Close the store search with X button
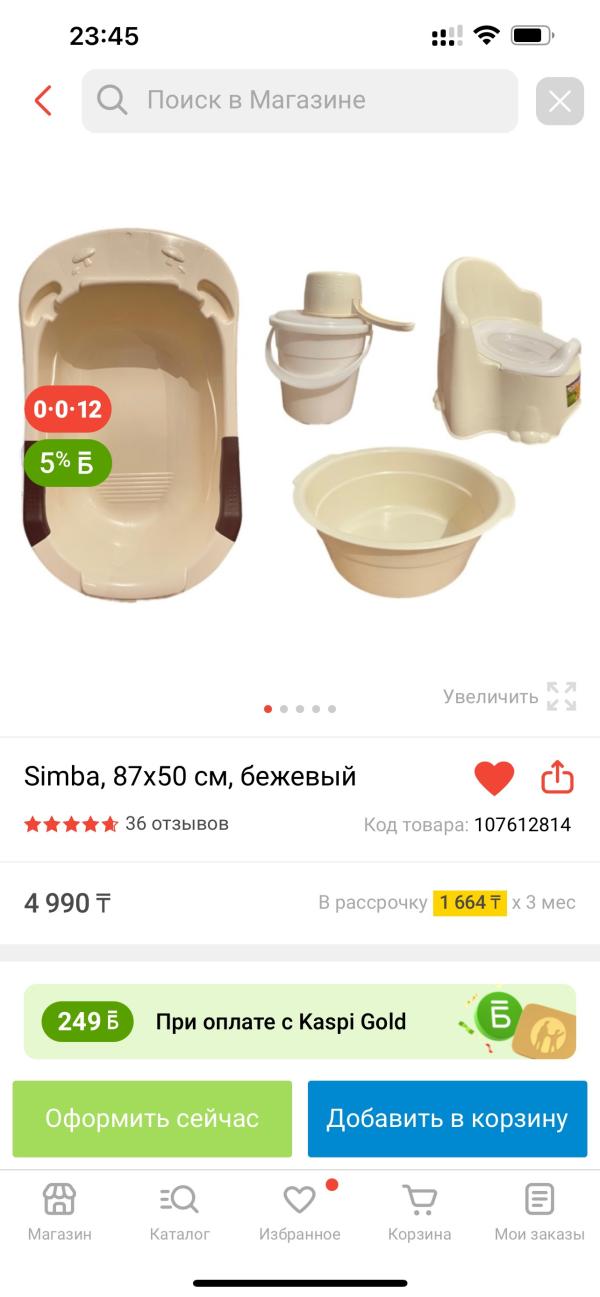The width and height of the screenshot is (600, 1297). point(559,101)
